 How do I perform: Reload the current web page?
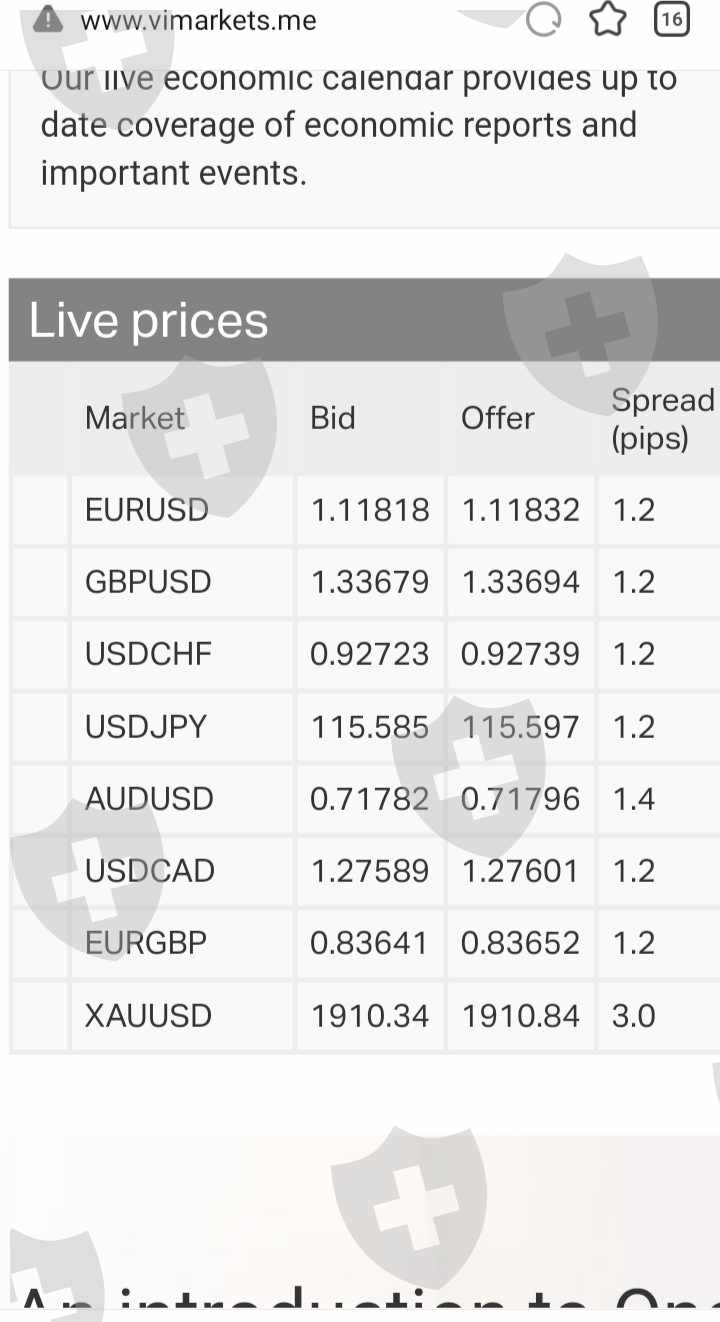(543, 19)
